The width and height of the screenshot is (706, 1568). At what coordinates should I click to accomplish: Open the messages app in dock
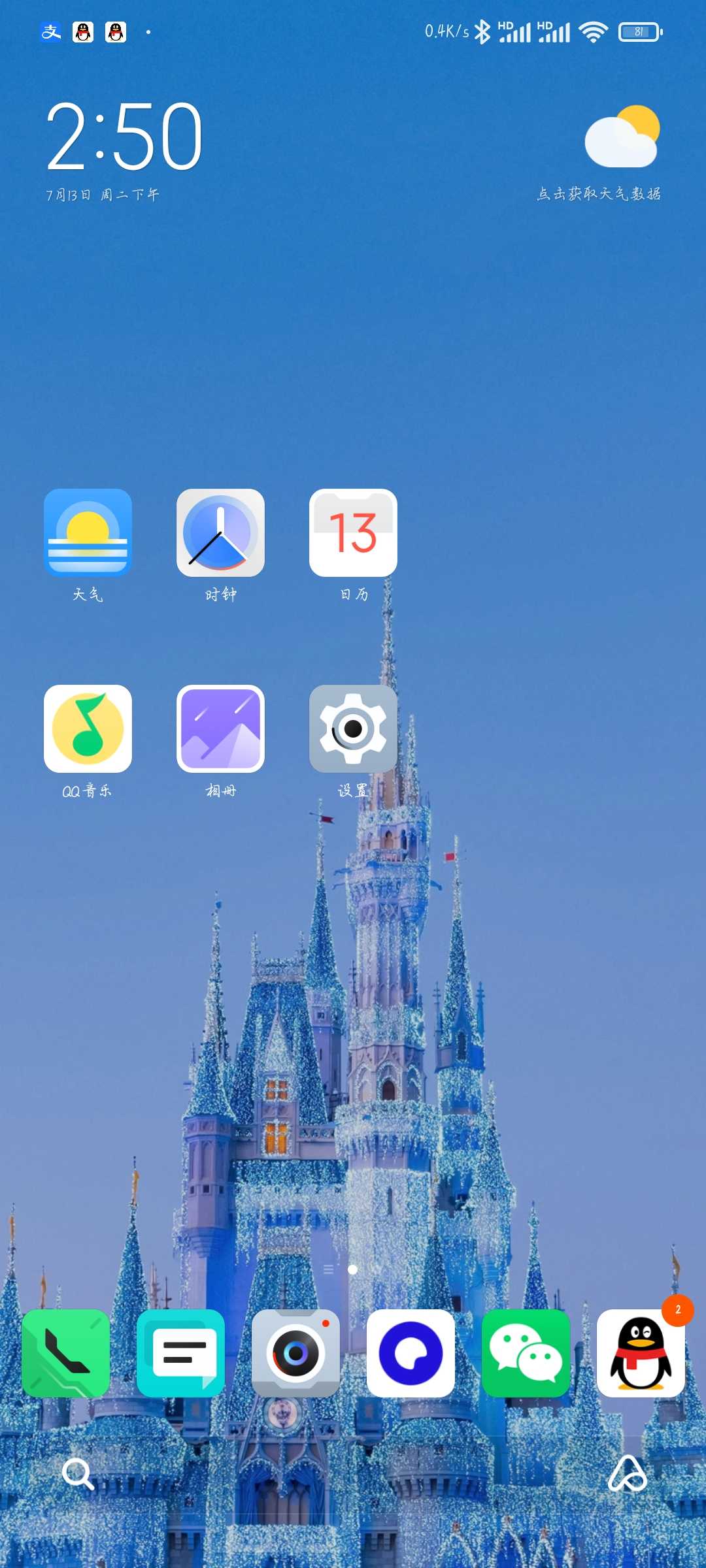coord(180,1353)
